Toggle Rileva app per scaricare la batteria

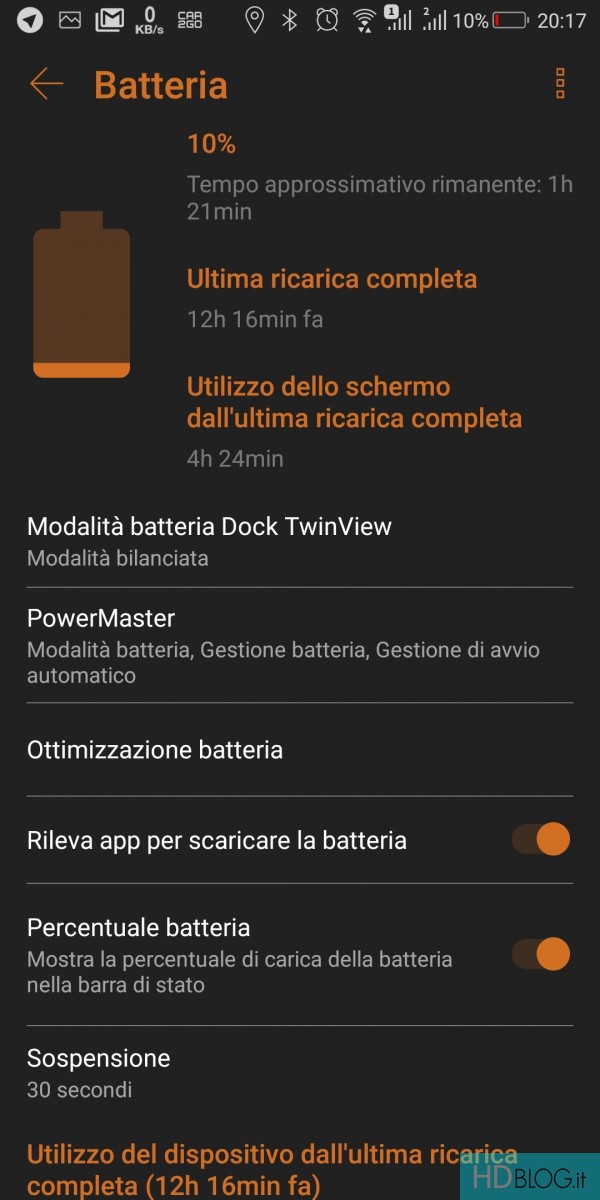point(541,839)
